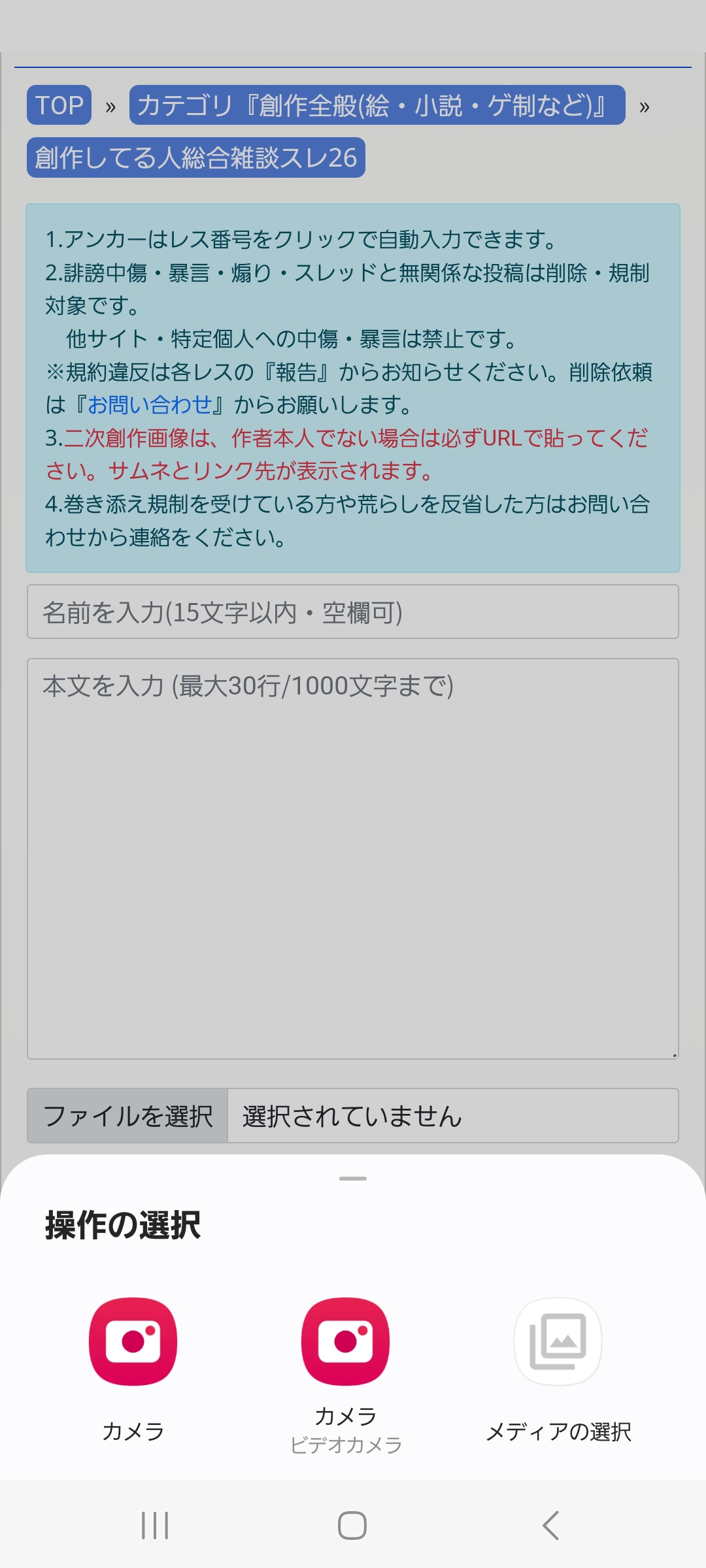This screenshot has width=706, height=1568.
Task: Go to the home screen
Action: pos(352,1526)
